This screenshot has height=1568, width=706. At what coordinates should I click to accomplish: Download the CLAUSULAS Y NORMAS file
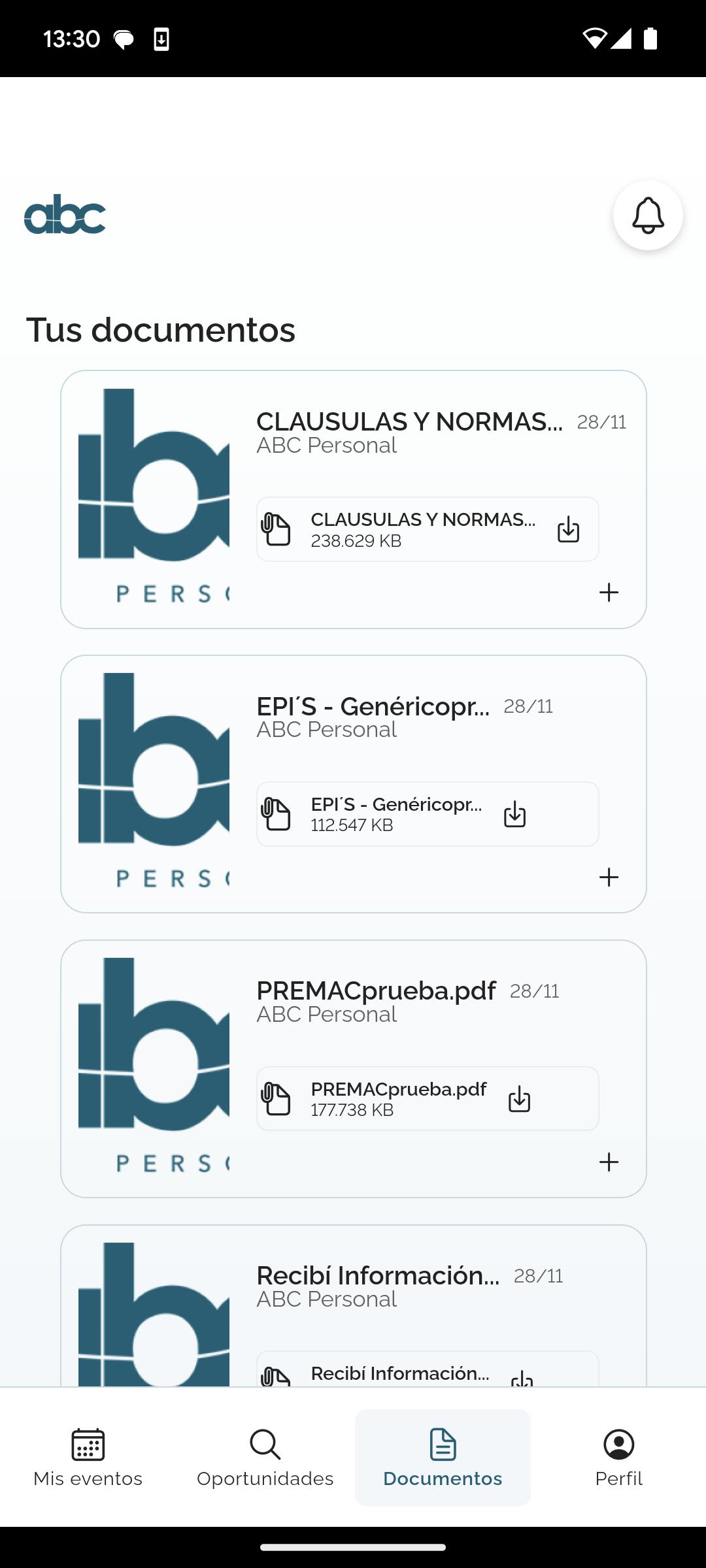568,529
